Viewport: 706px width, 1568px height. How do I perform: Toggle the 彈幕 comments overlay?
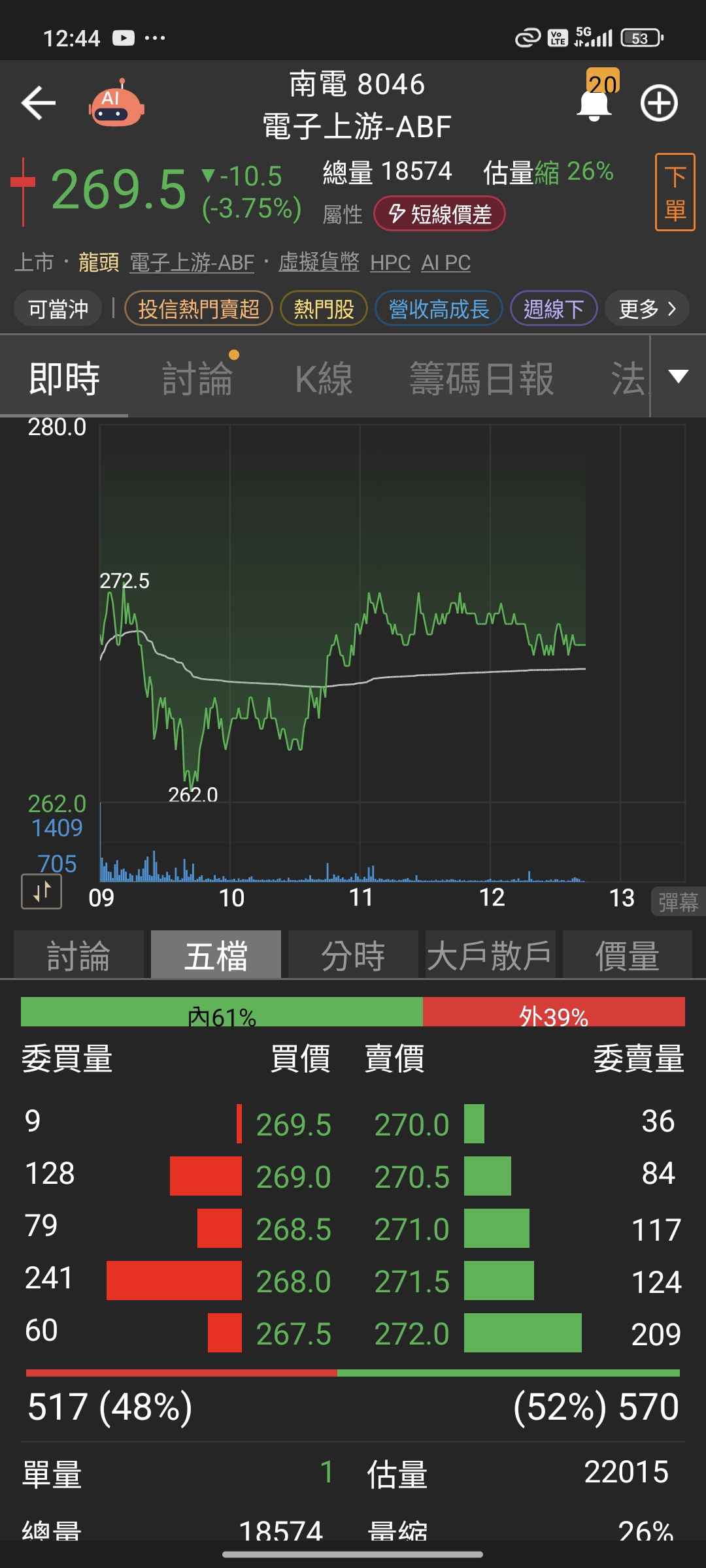point(678,902)
